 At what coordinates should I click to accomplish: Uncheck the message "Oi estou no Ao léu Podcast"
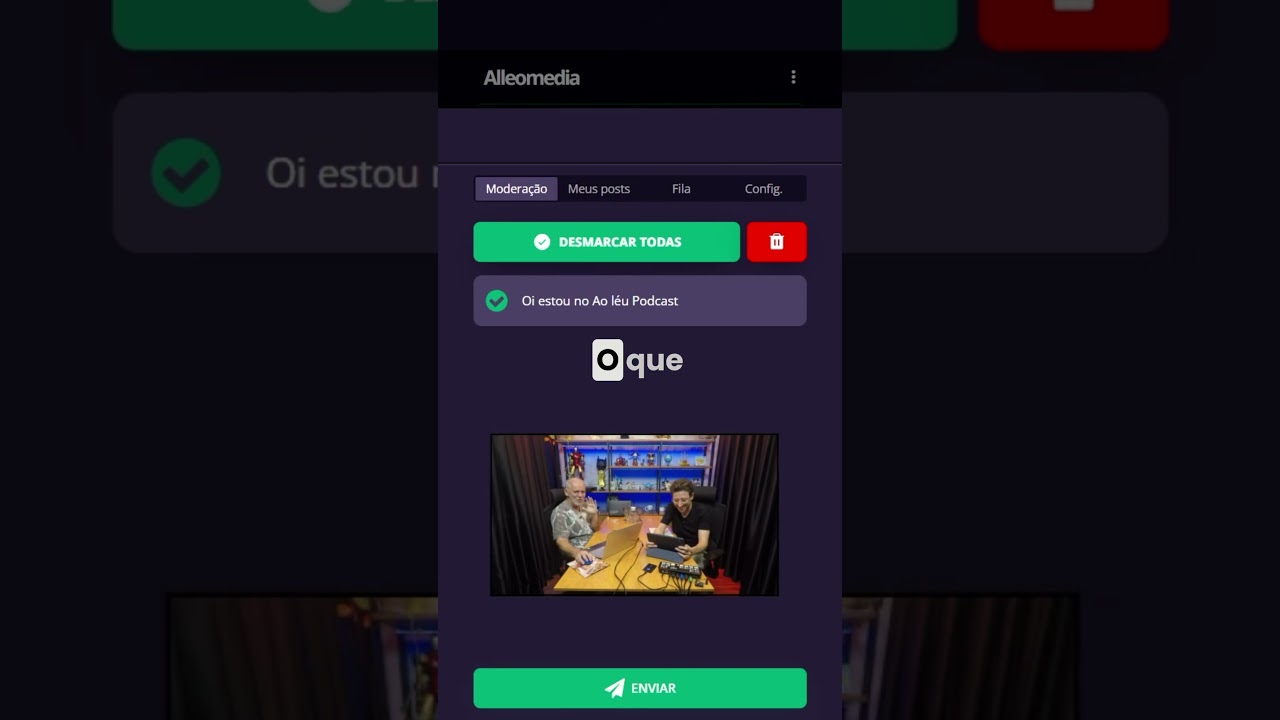(x=497, y=301)
